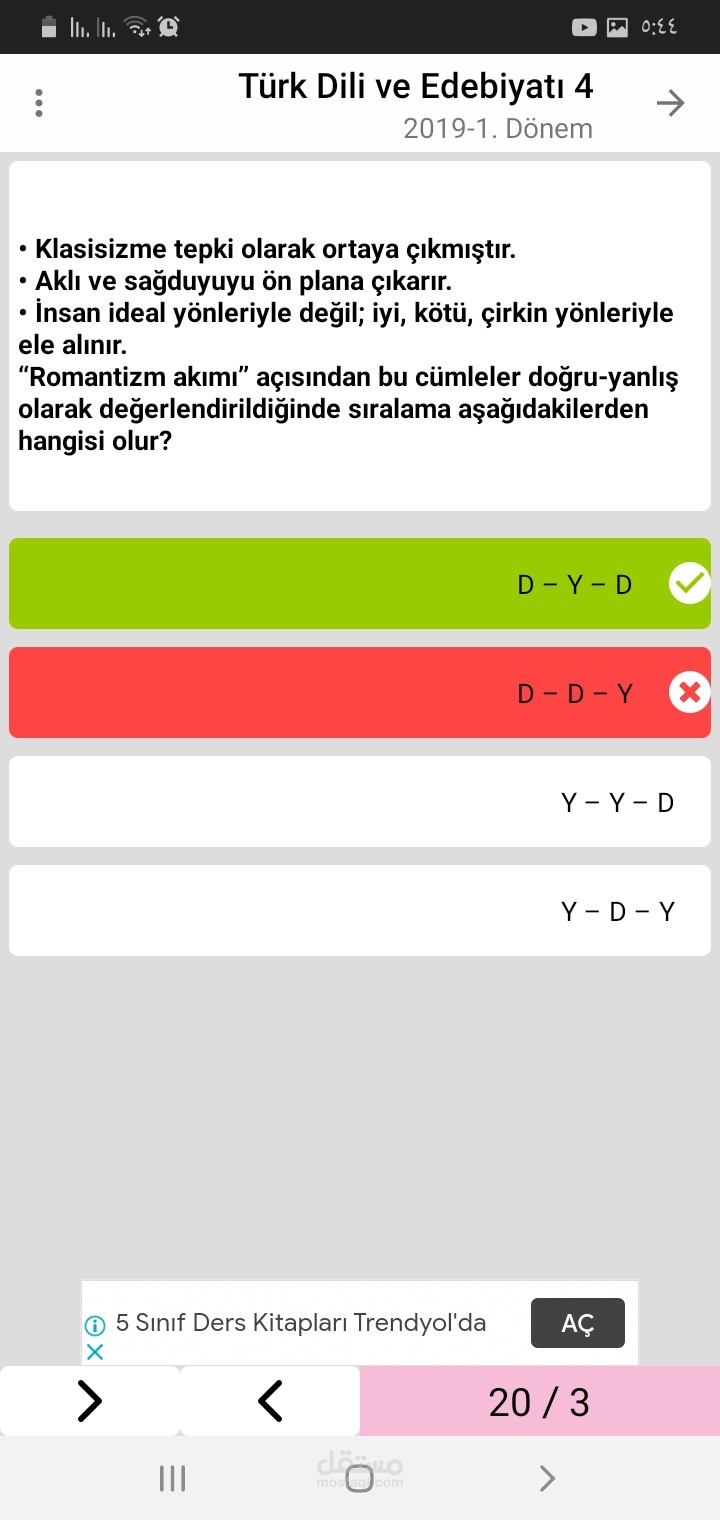Select answer option Y – D – Y
Screen dimensions: 720x1520
coord(360,911)
